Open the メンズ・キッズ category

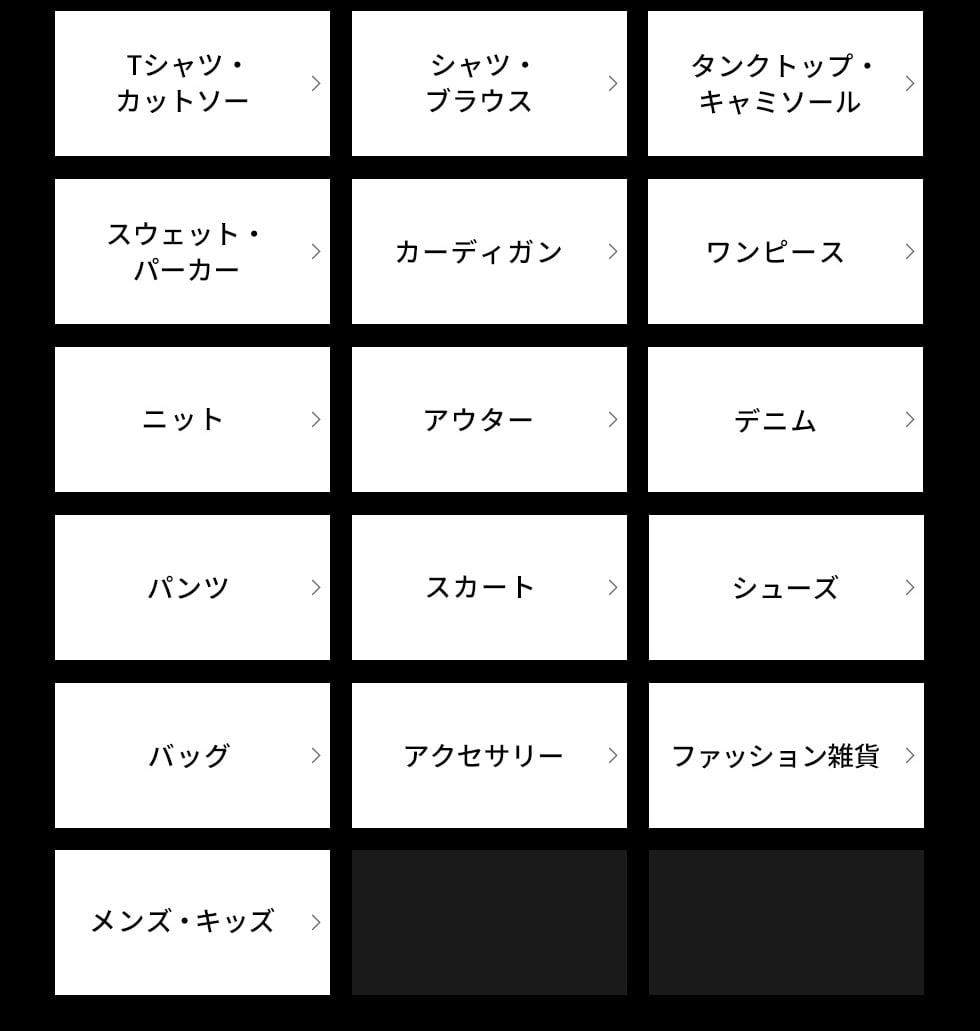tap(192, 922)
